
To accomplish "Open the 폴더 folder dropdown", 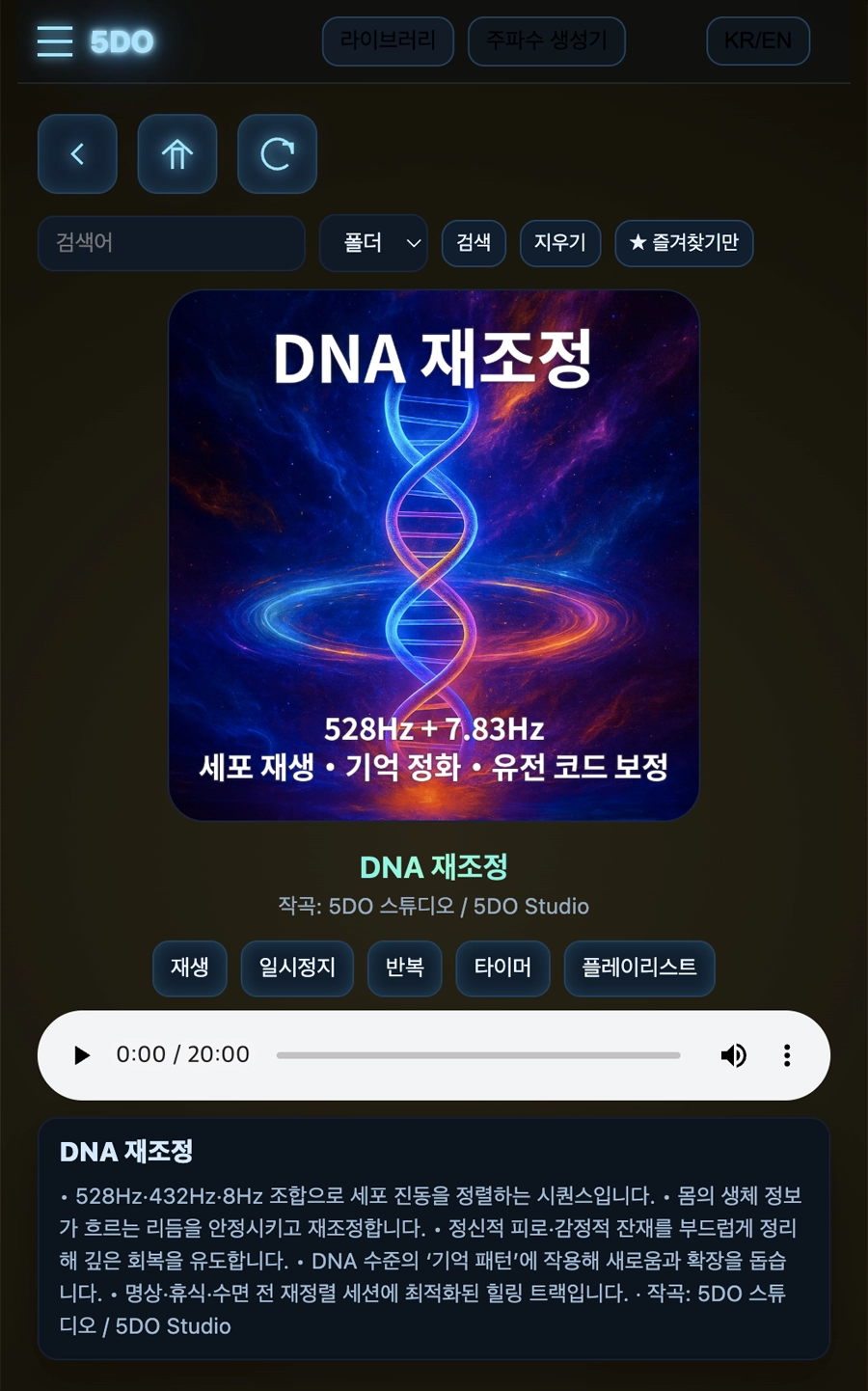I will pyautogui.click(x=373, y=243).
